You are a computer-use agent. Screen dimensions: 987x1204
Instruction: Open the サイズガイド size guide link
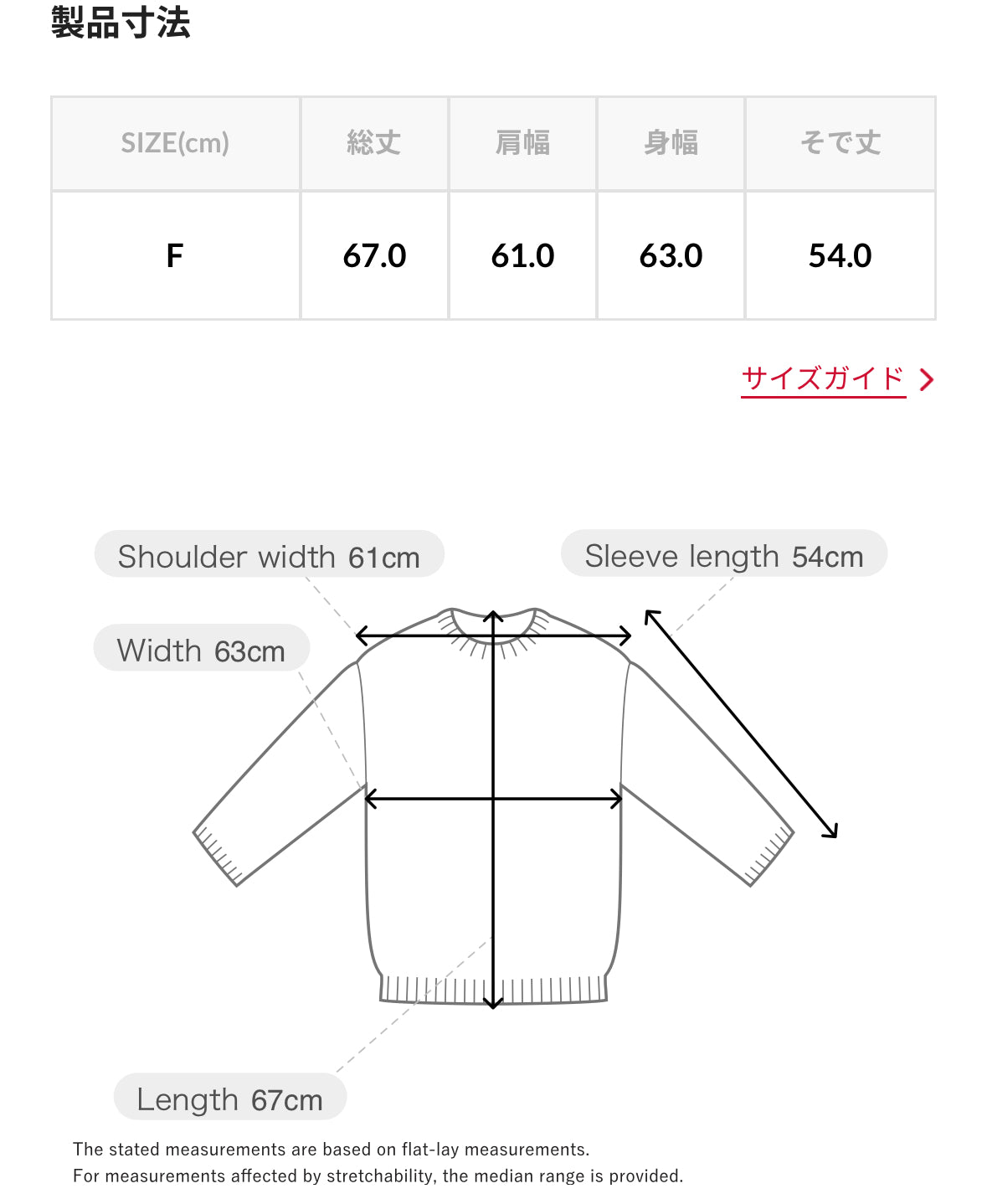pyautogui.click(x=824, y=379)
